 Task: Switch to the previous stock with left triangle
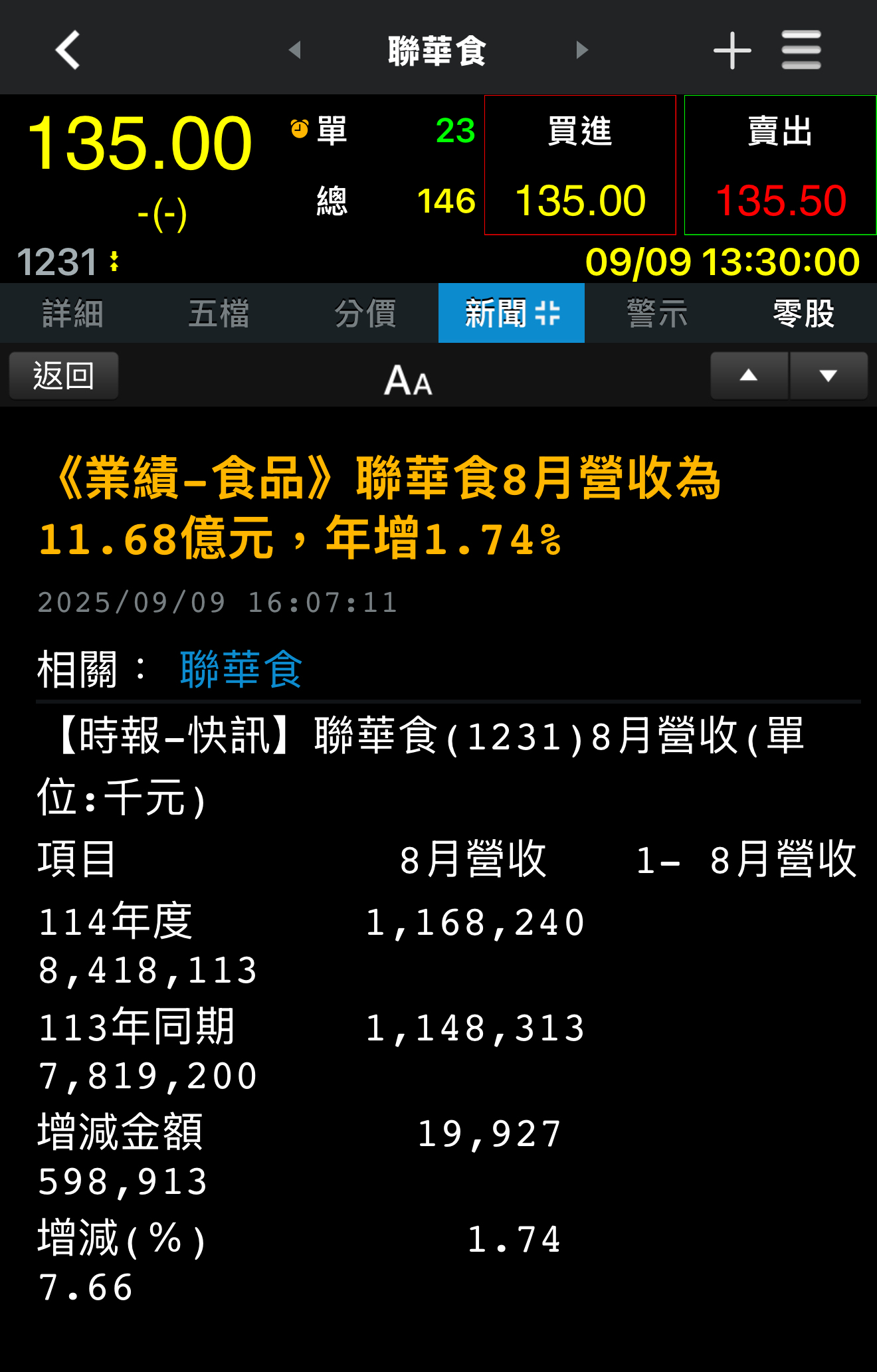click(x=294, y=49)
